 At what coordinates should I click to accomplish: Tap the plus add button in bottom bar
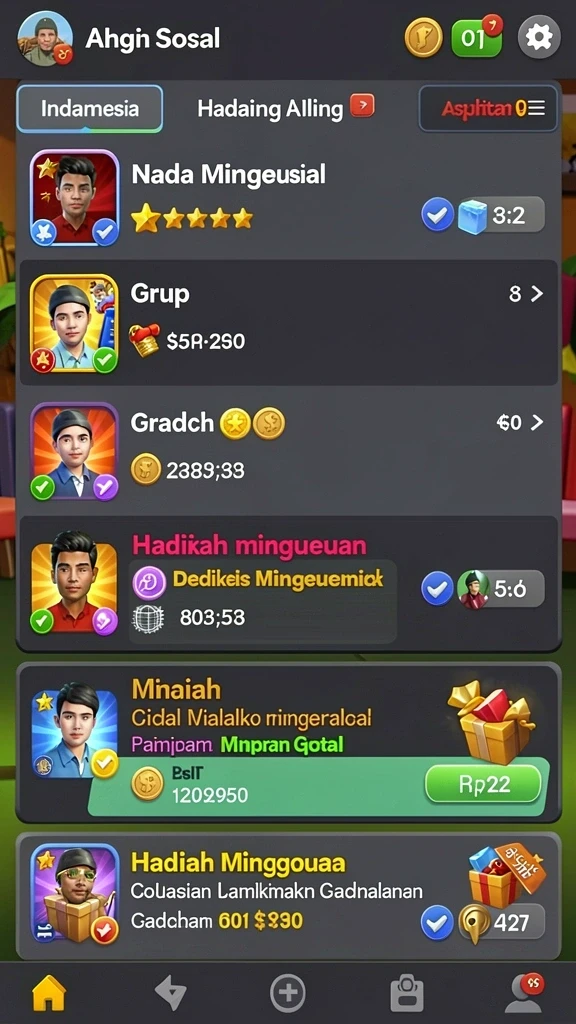[288, 993]
